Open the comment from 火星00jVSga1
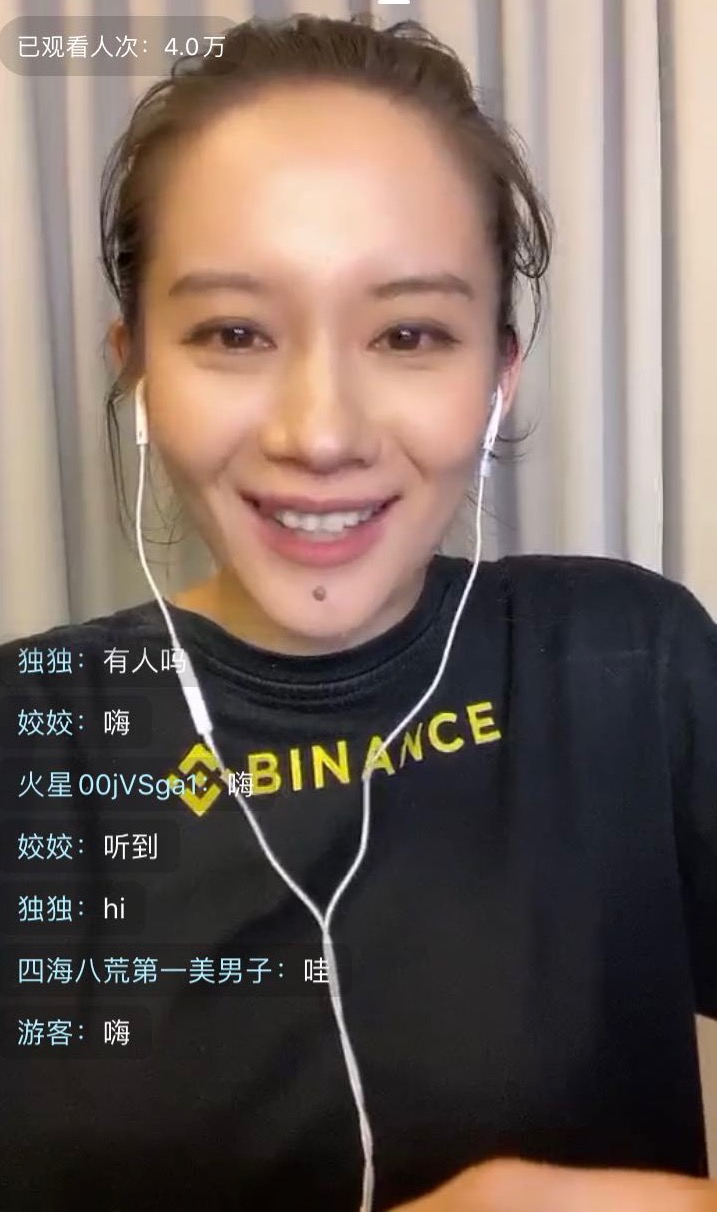Viewport: 717px width, 1212px height. (135, 784)
